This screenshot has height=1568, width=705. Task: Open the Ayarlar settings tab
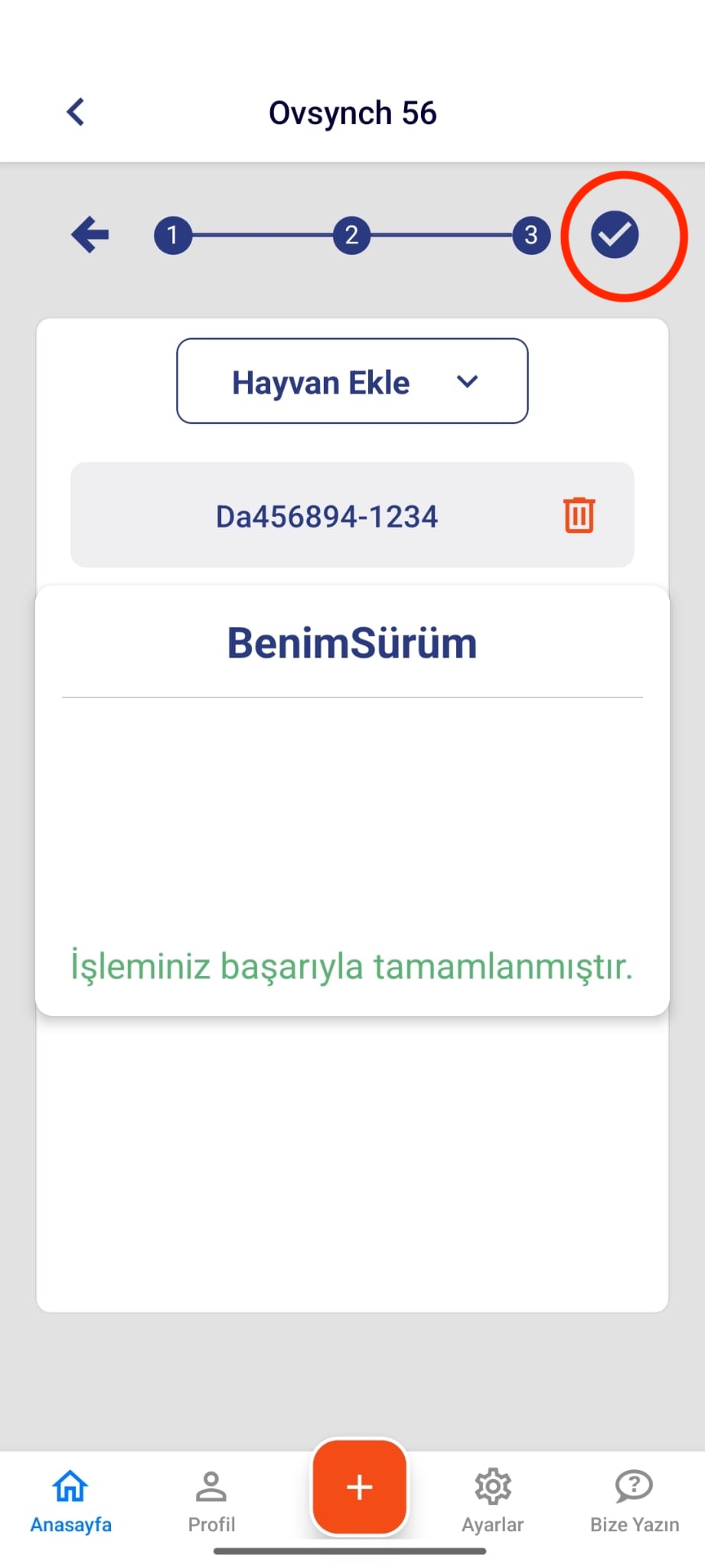click(x=493, y=1501)
